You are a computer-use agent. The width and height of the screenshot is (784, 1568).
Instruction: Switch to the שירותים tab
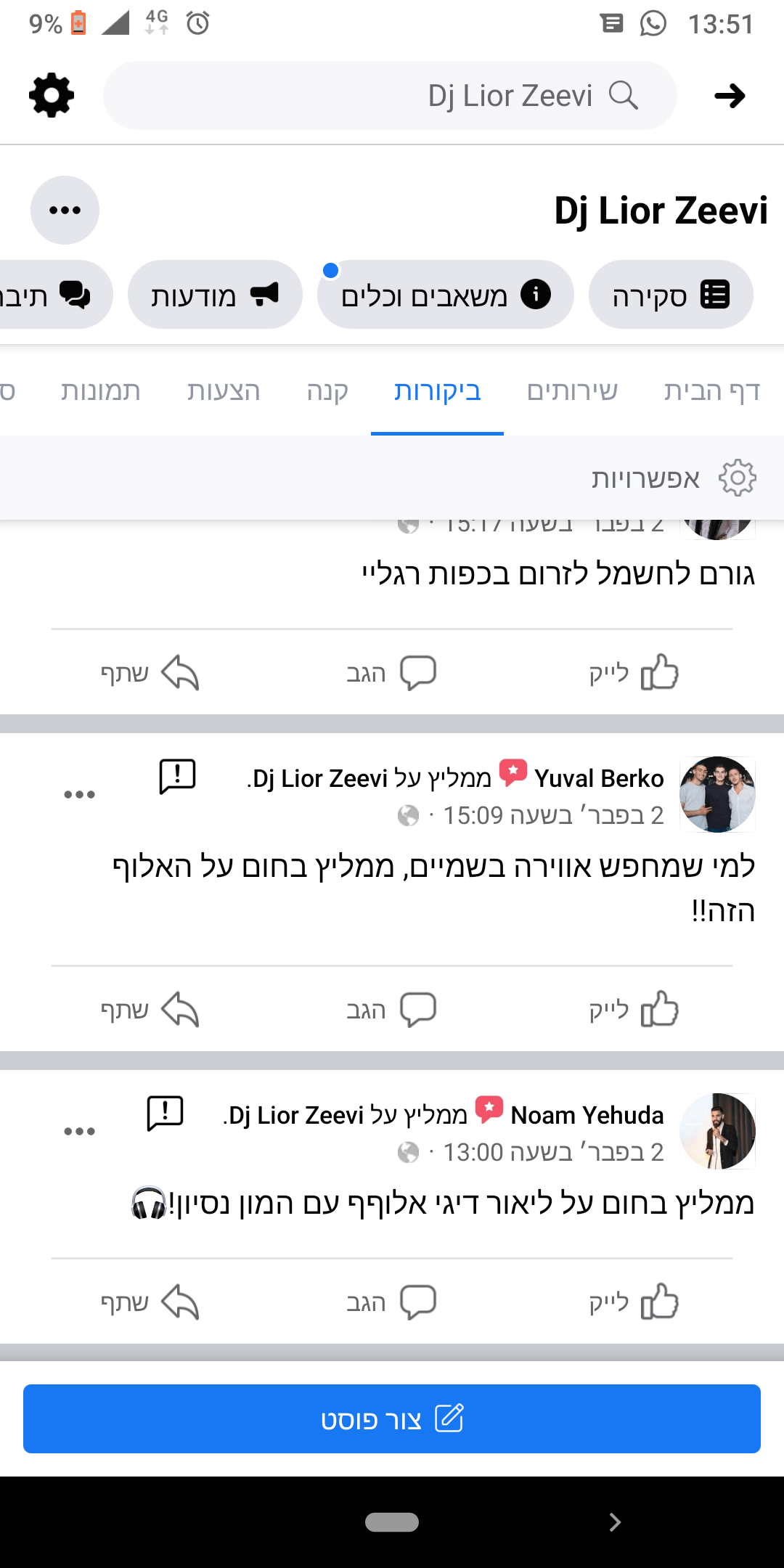pyautogui.click(x=572, y=391)
